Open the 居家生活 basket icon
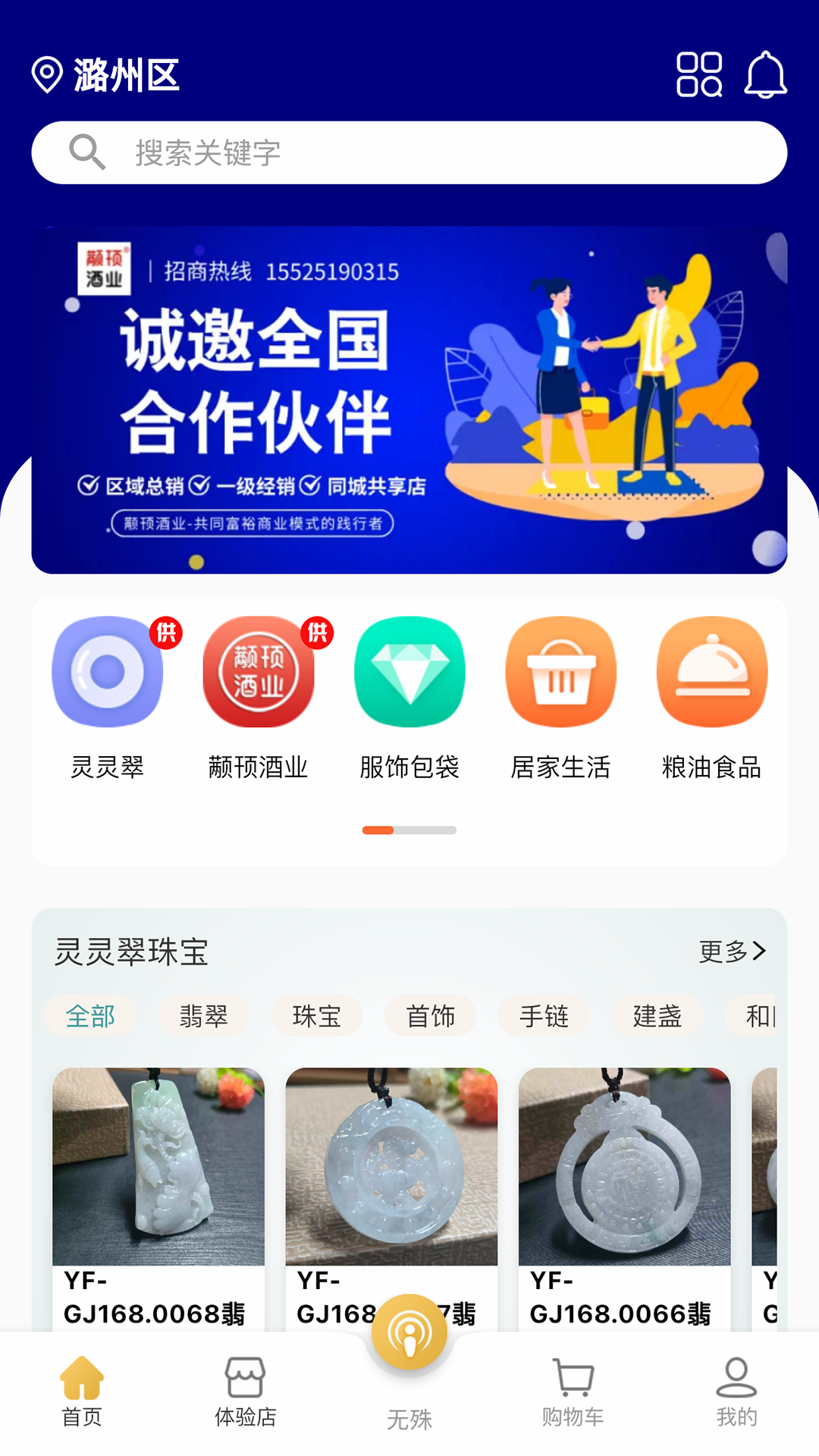 coord(560,672)
